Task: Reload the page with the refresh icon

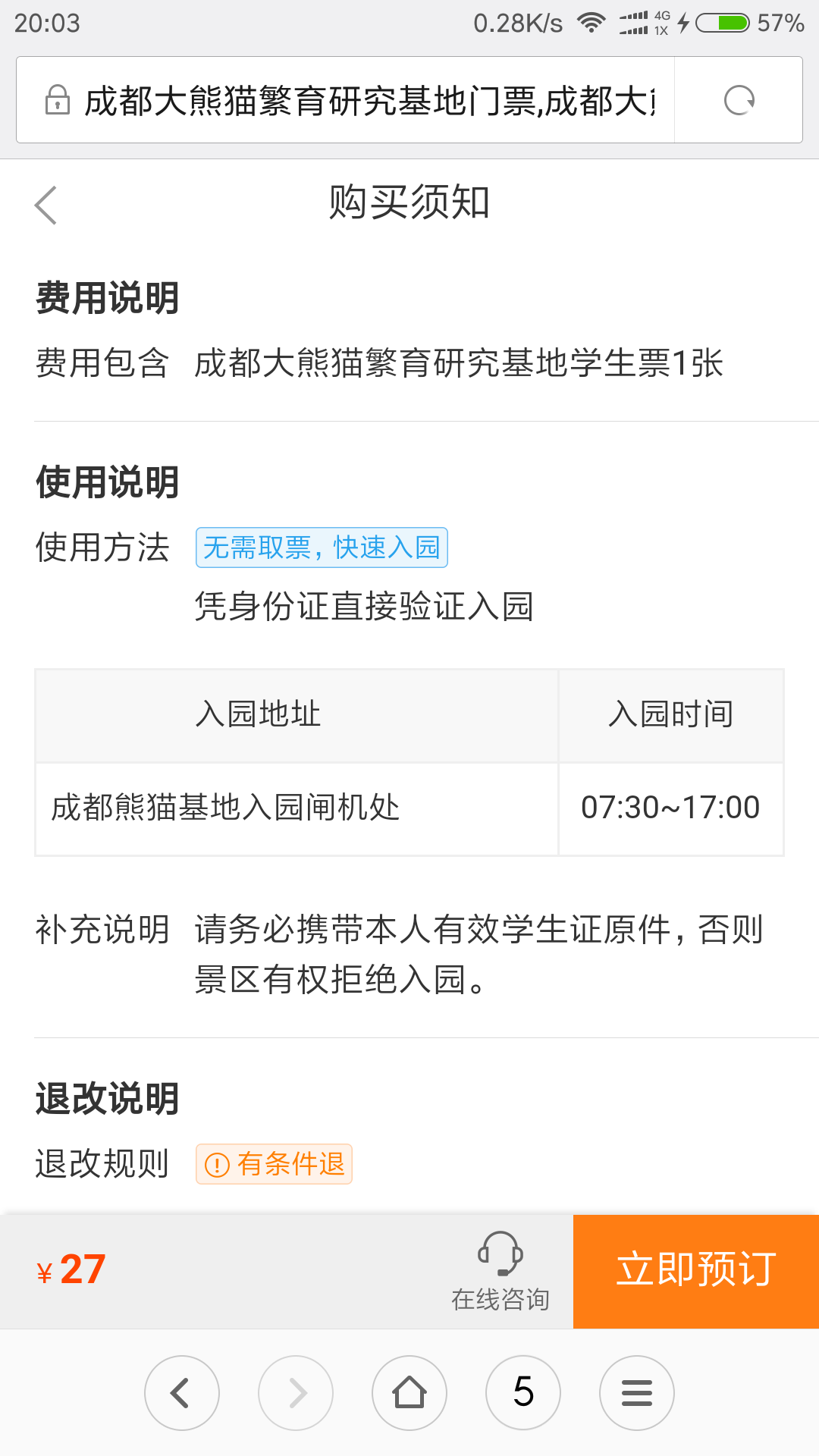Action: pos(739,100)
